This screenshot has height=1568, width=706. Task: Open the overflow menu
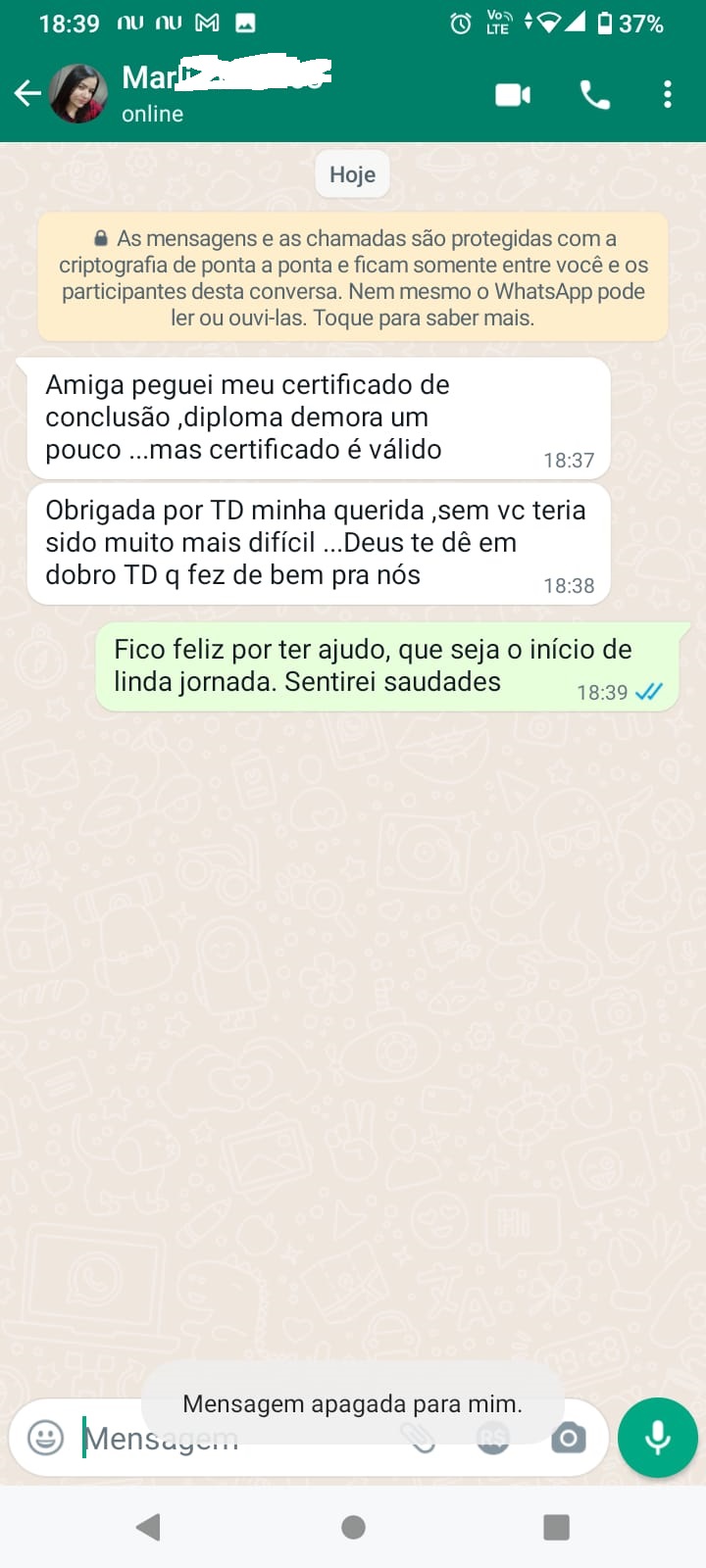click(668, 94)
